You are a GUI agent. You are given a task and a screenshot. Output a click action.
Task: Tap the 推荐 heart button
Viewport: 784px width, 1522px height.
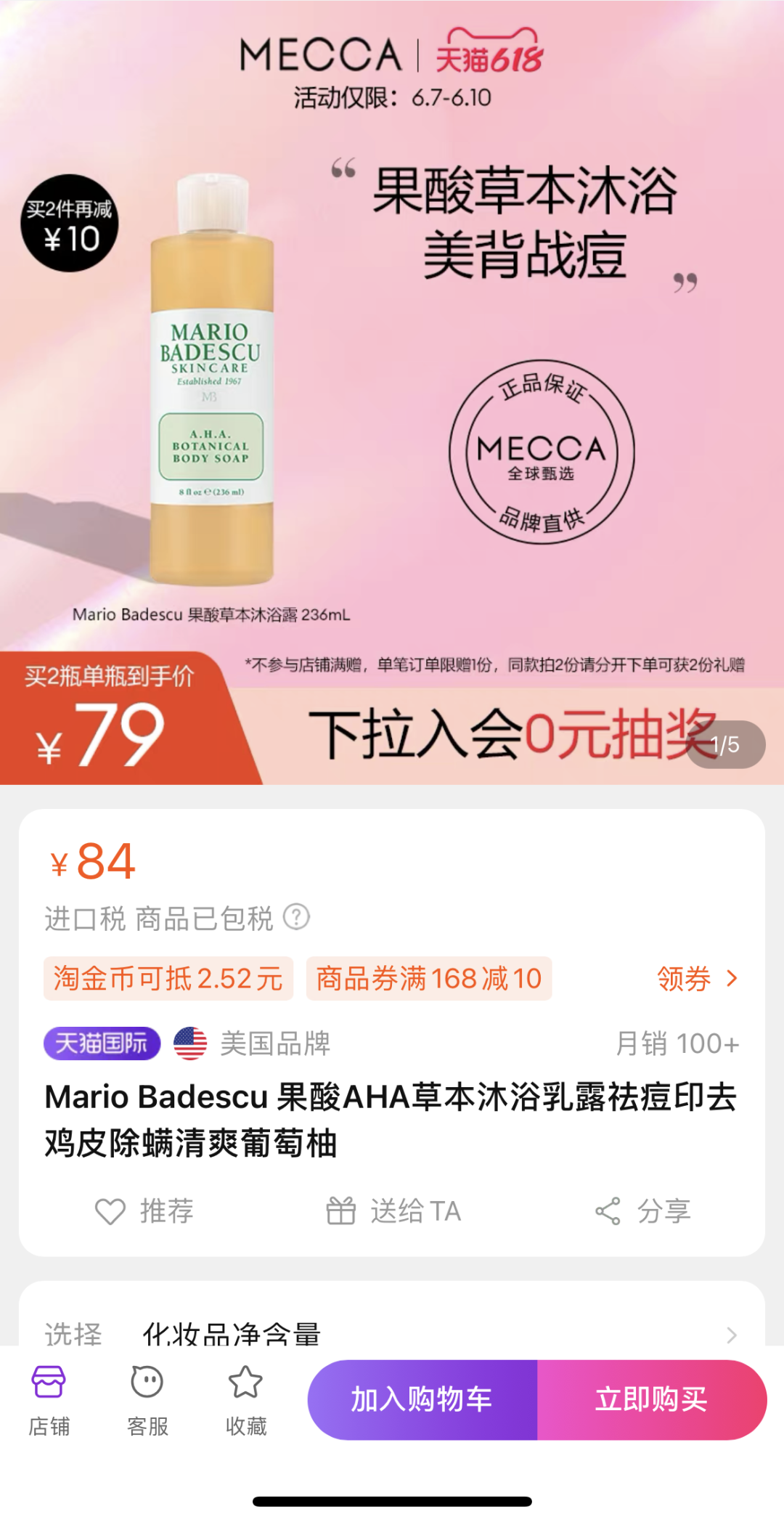[x=144, y=1211]
